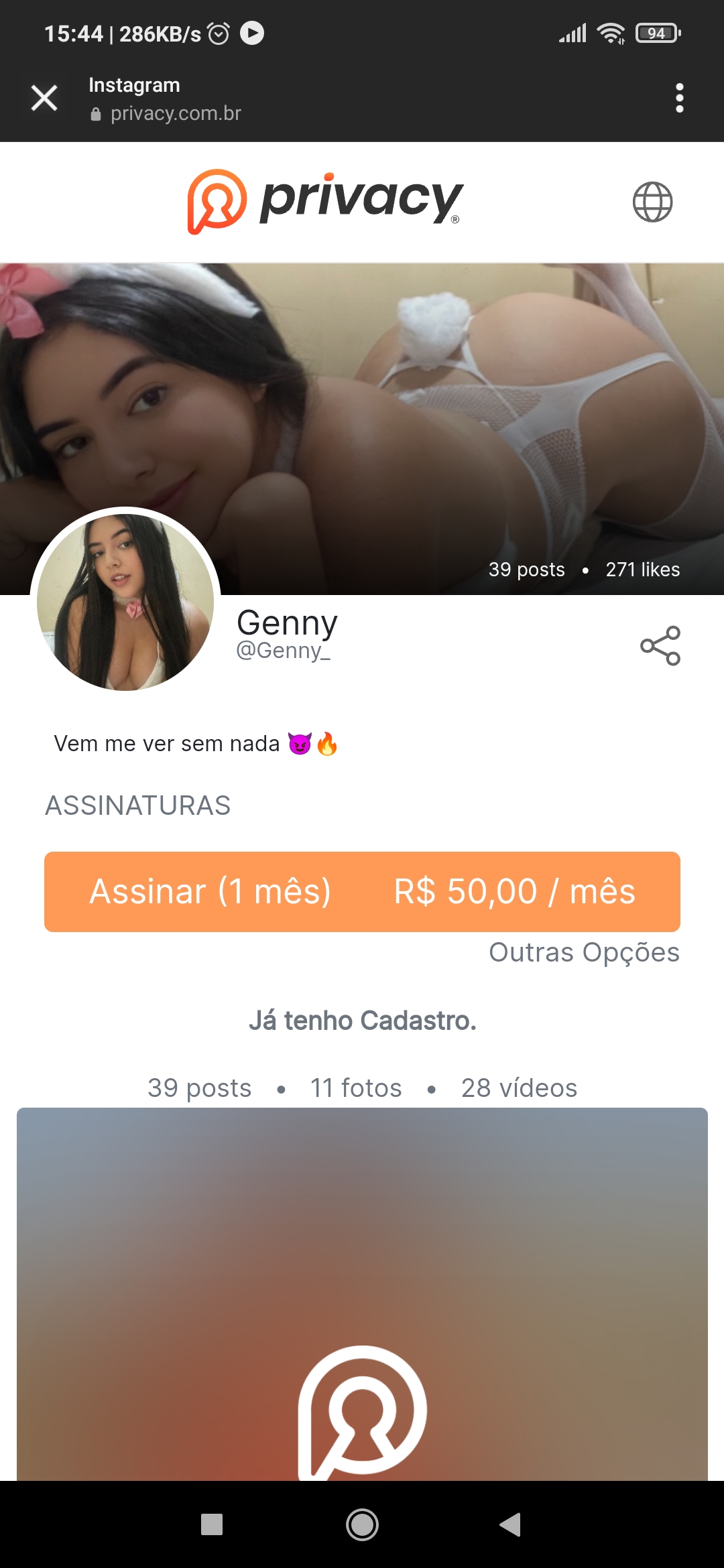724x1568 pixels.
Task: Share this profile
Action: (x=660, y=646)
